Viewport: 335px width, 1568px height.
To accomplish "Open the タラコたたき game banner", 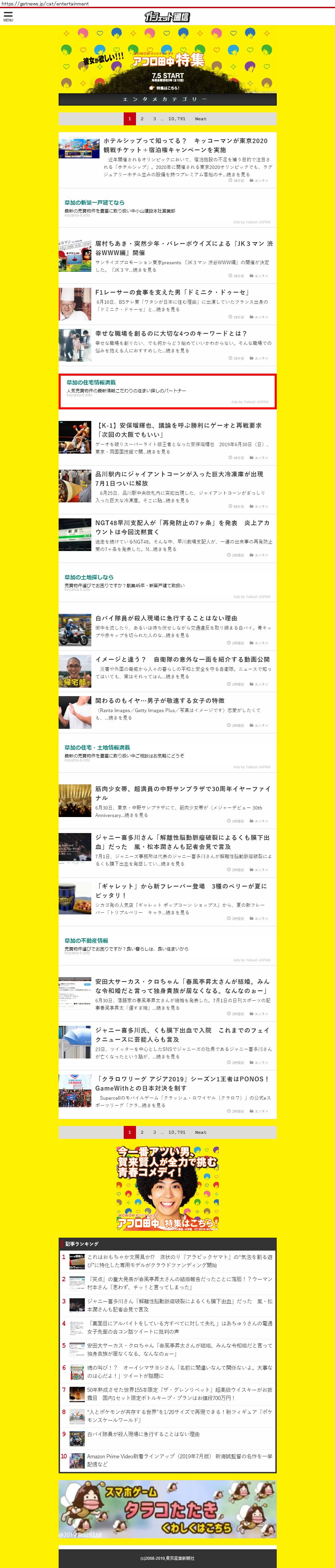I will coord(168,1509).
